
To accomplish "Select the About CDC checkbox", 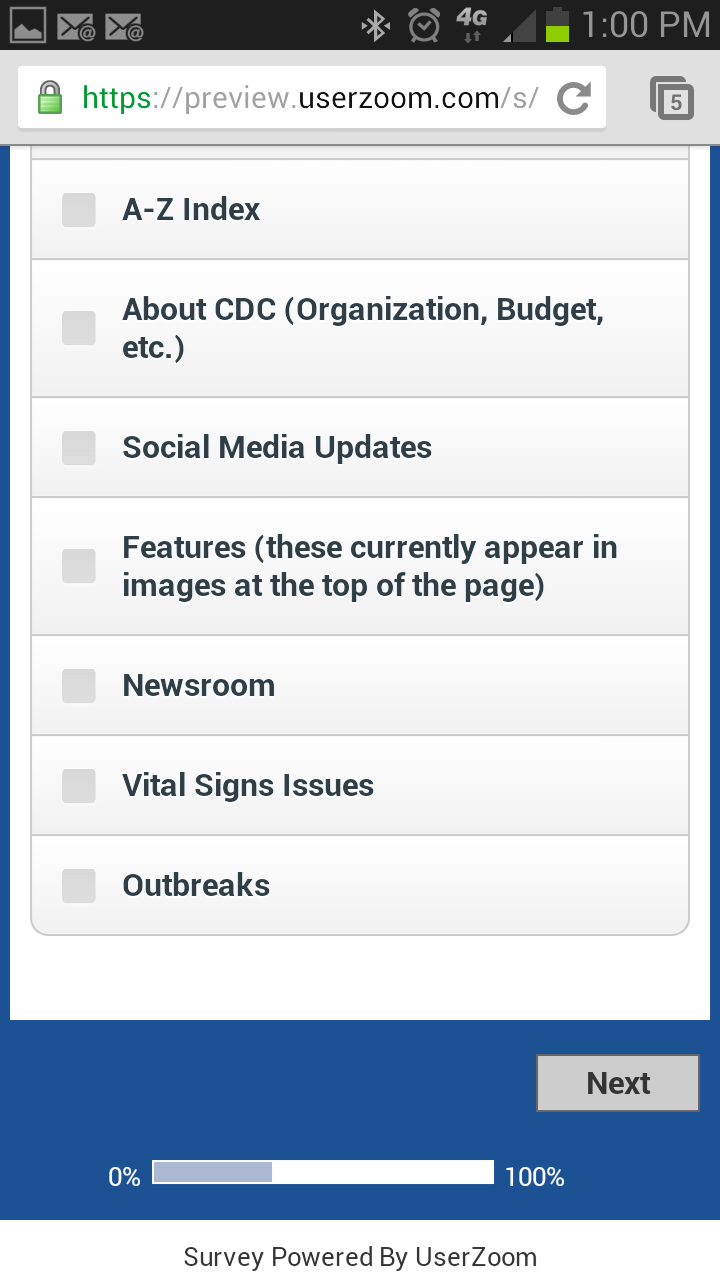I will (x=79, y=328).
